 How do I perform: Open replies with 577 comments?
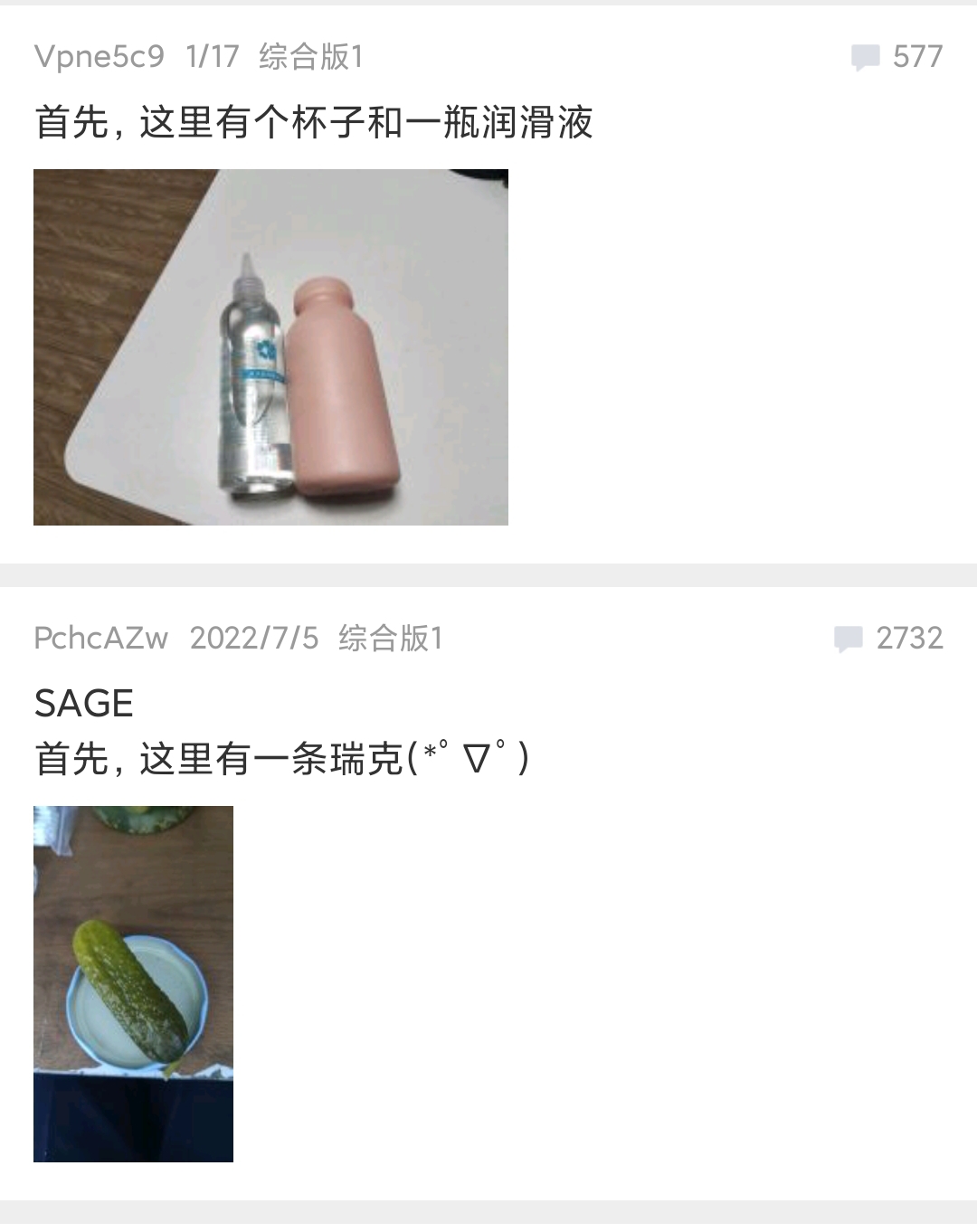point(896,57)
